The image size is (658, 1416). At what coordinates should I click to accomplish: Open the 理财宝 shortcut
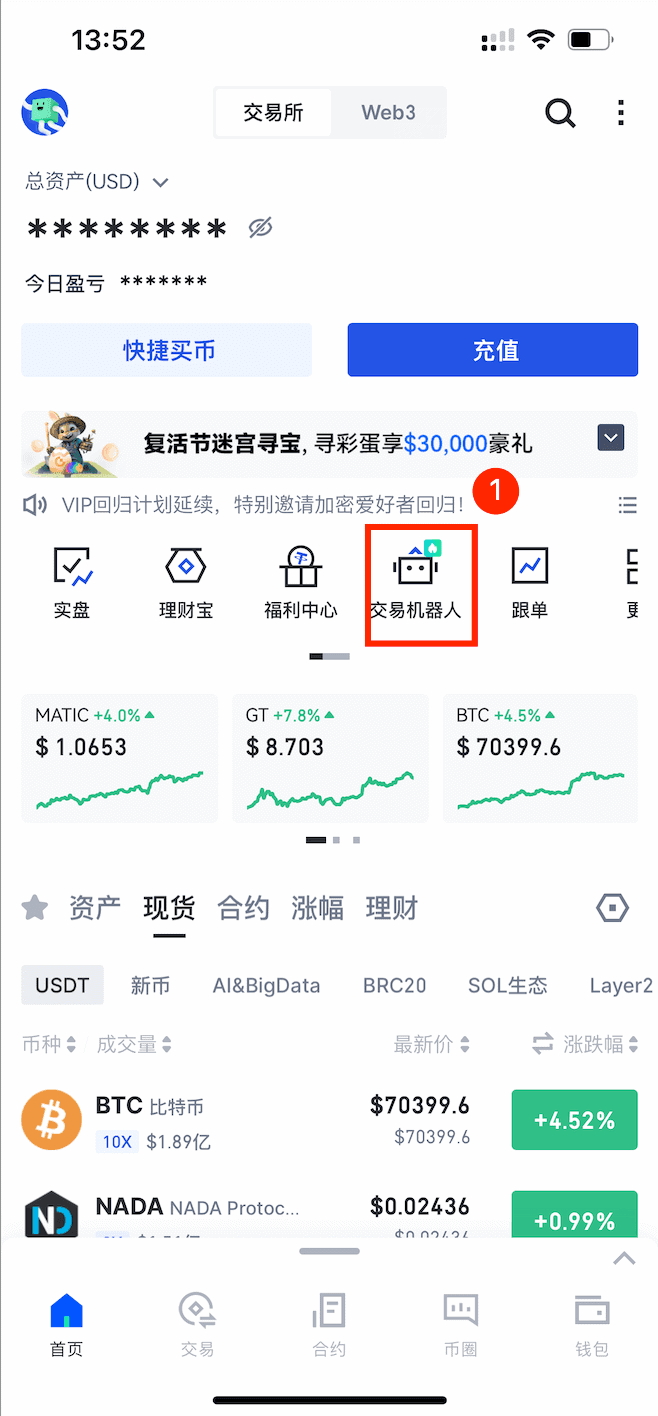tap(186, 582)
